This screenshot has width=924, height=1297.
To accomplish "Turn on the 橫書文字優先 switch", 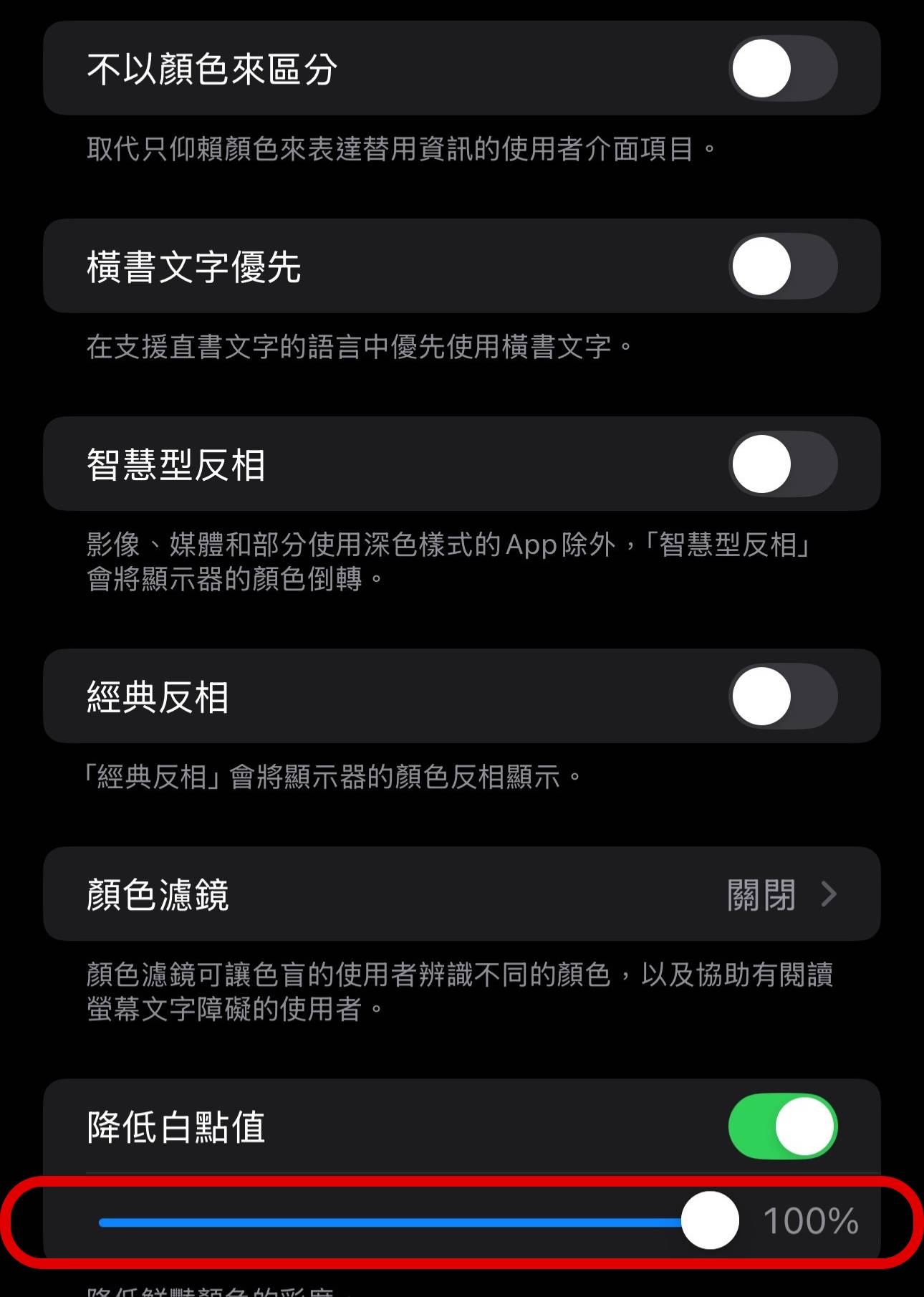I will pos(782,266).
